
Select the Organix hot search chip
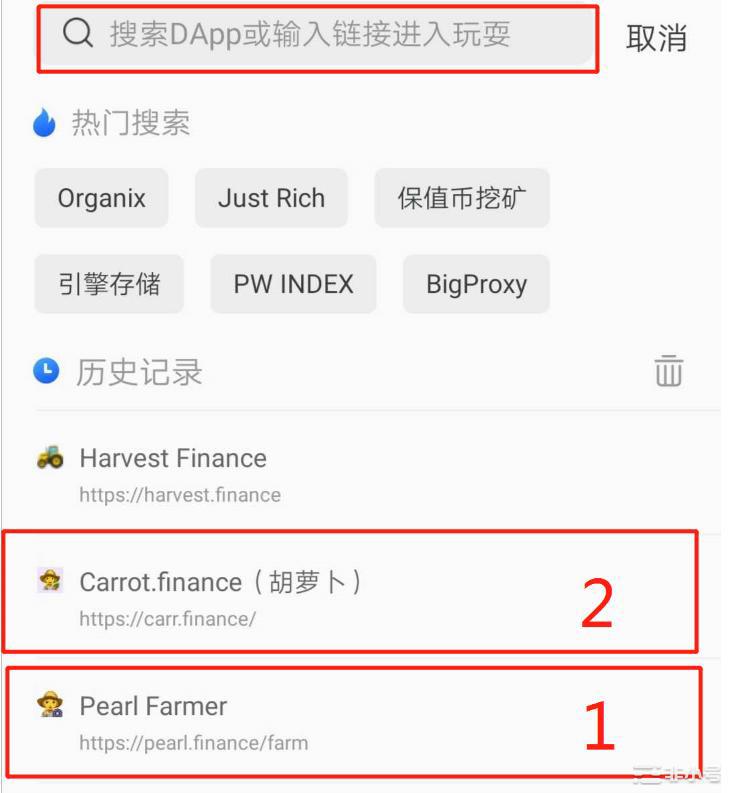[x=101, y=198]
